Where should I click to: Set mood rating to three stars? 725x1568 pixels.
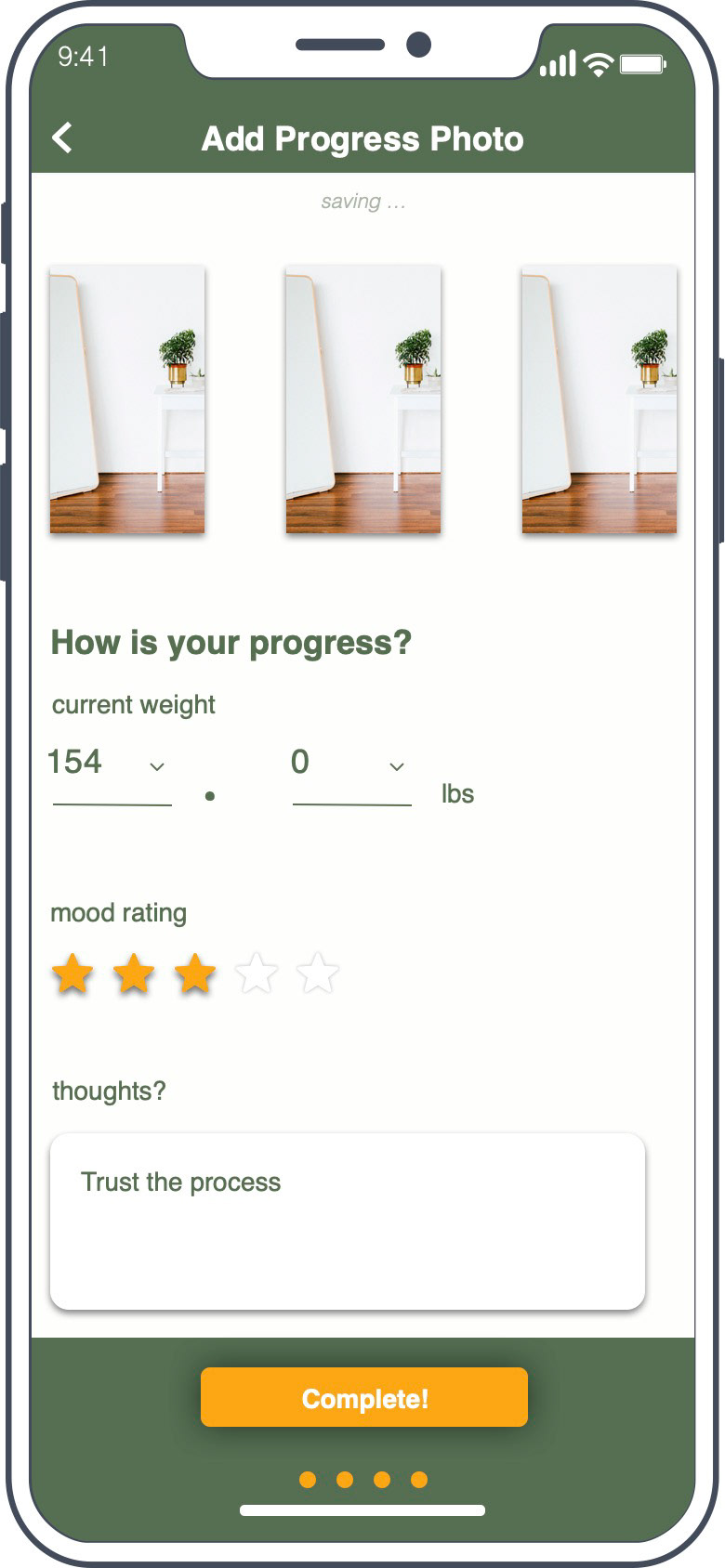tap(195, 974)
